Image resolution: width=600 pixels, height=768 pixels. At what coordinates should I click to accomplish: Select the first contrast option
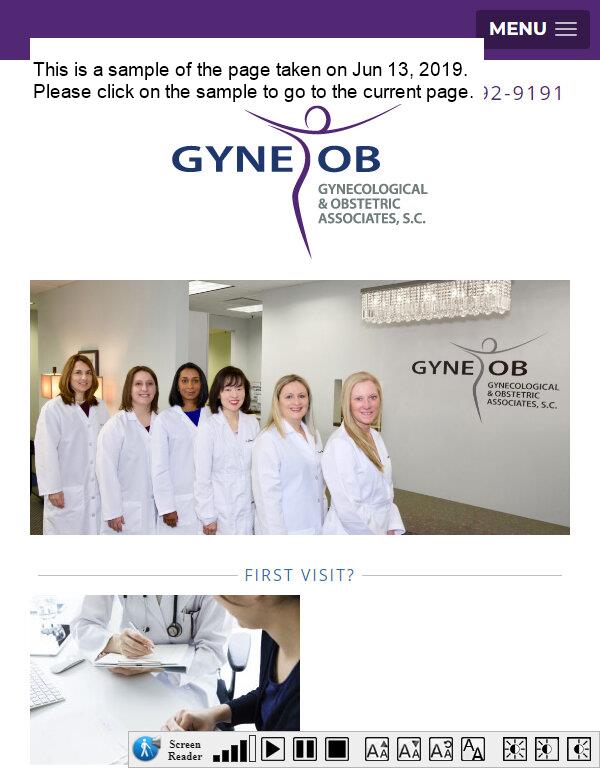point(514,749)
